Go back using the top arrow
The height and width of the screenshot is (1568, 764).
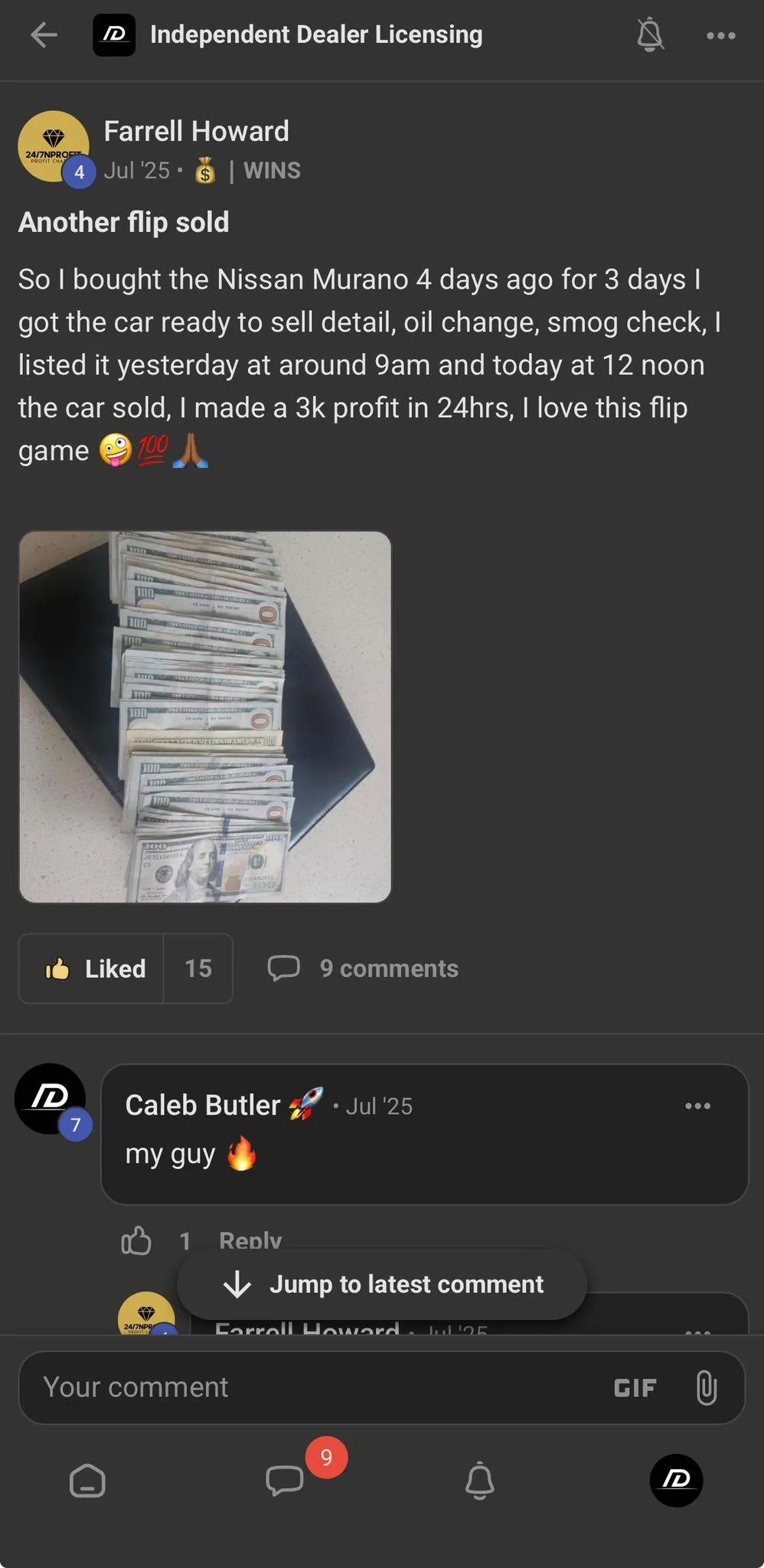pyautogui.click(x=44, y=35)
